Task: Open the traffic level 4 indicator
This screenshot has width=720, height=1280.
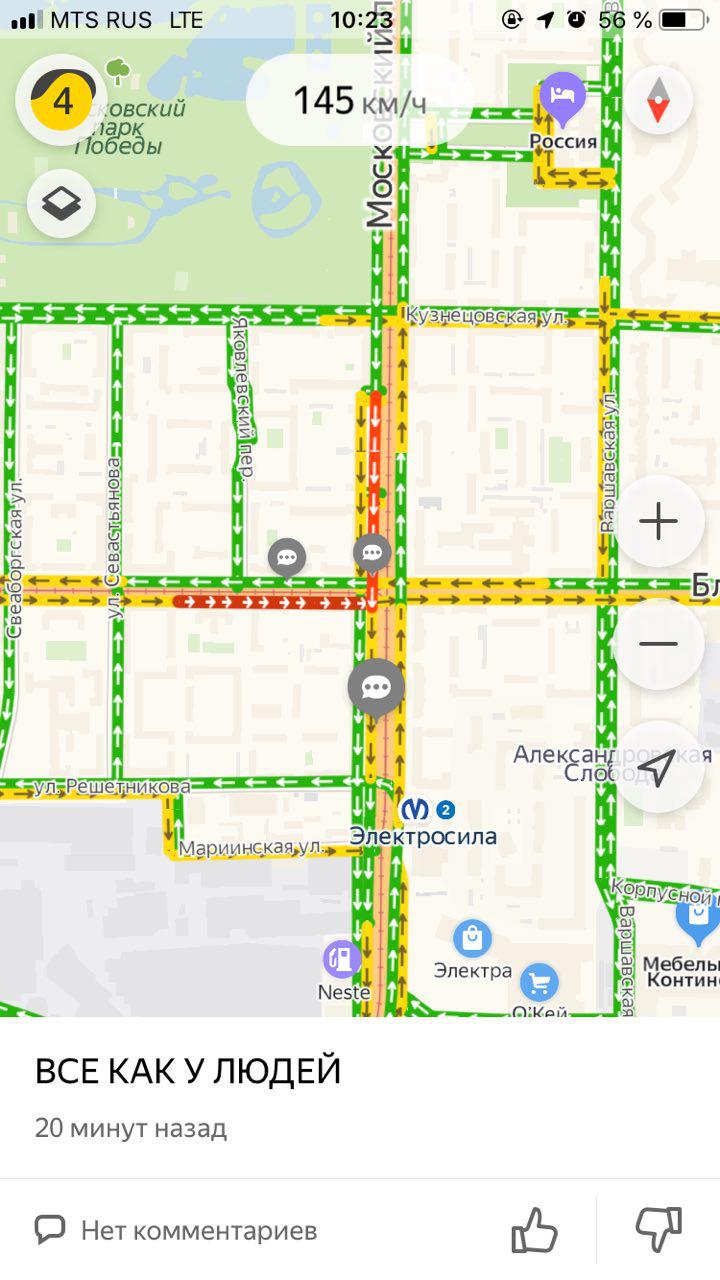Action: point(62,100)
